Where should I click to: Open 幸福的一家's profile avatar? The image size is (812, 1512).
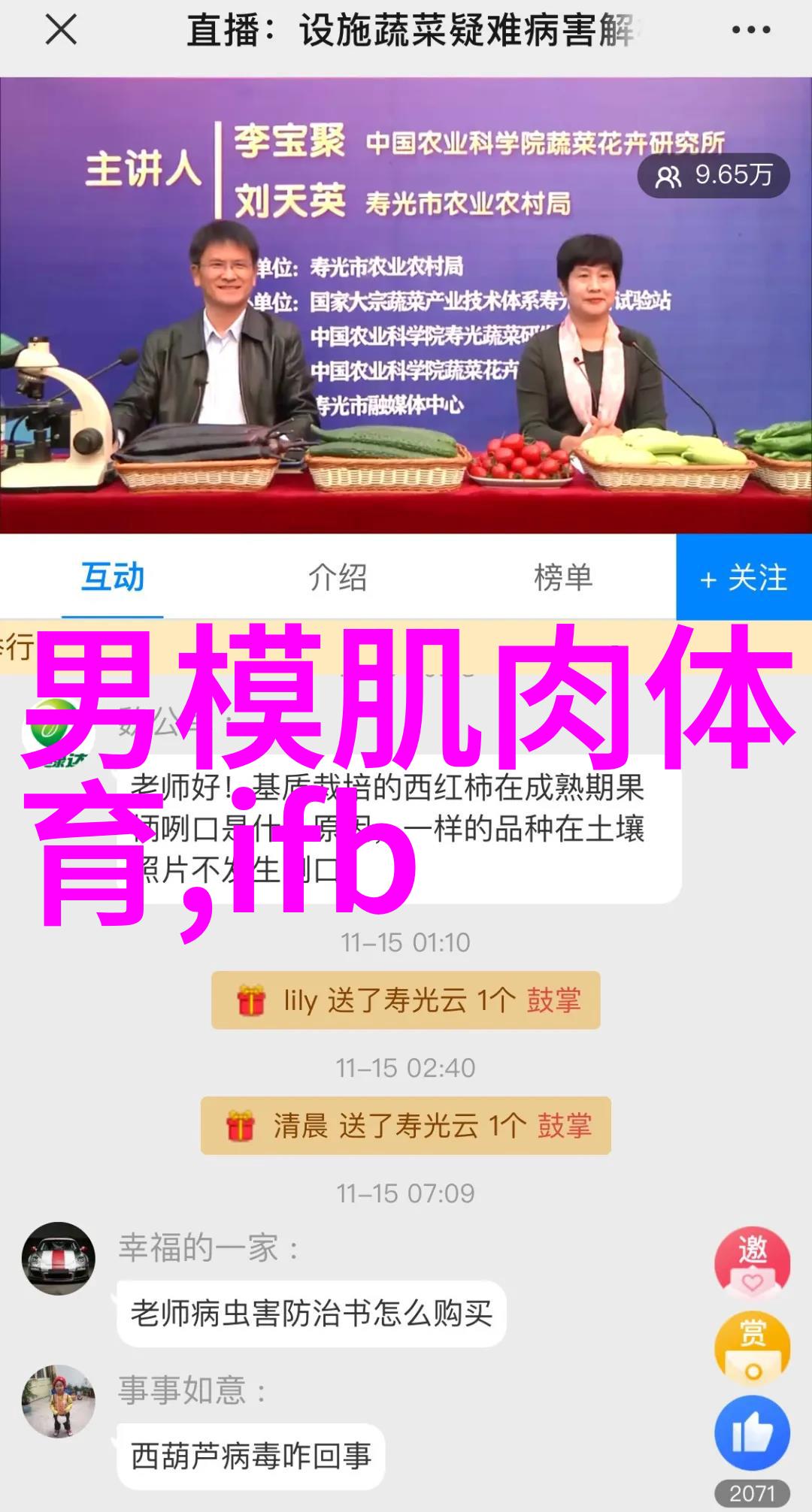pyautogui.click(x=59, y=1258)
